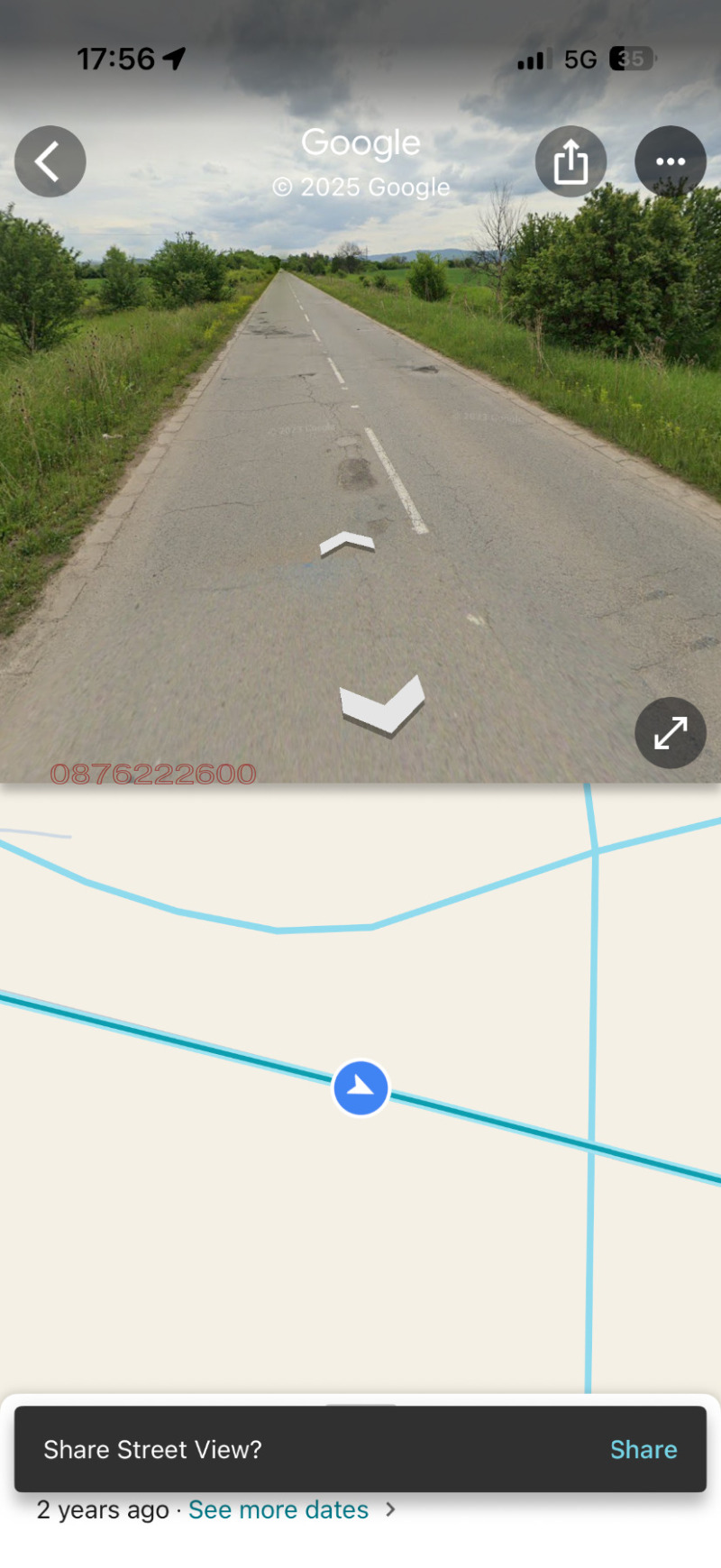The height and width of the screenshot is (1568, 721).
Task: Move forward along the road arrow
Action: (x=347, y=543)
